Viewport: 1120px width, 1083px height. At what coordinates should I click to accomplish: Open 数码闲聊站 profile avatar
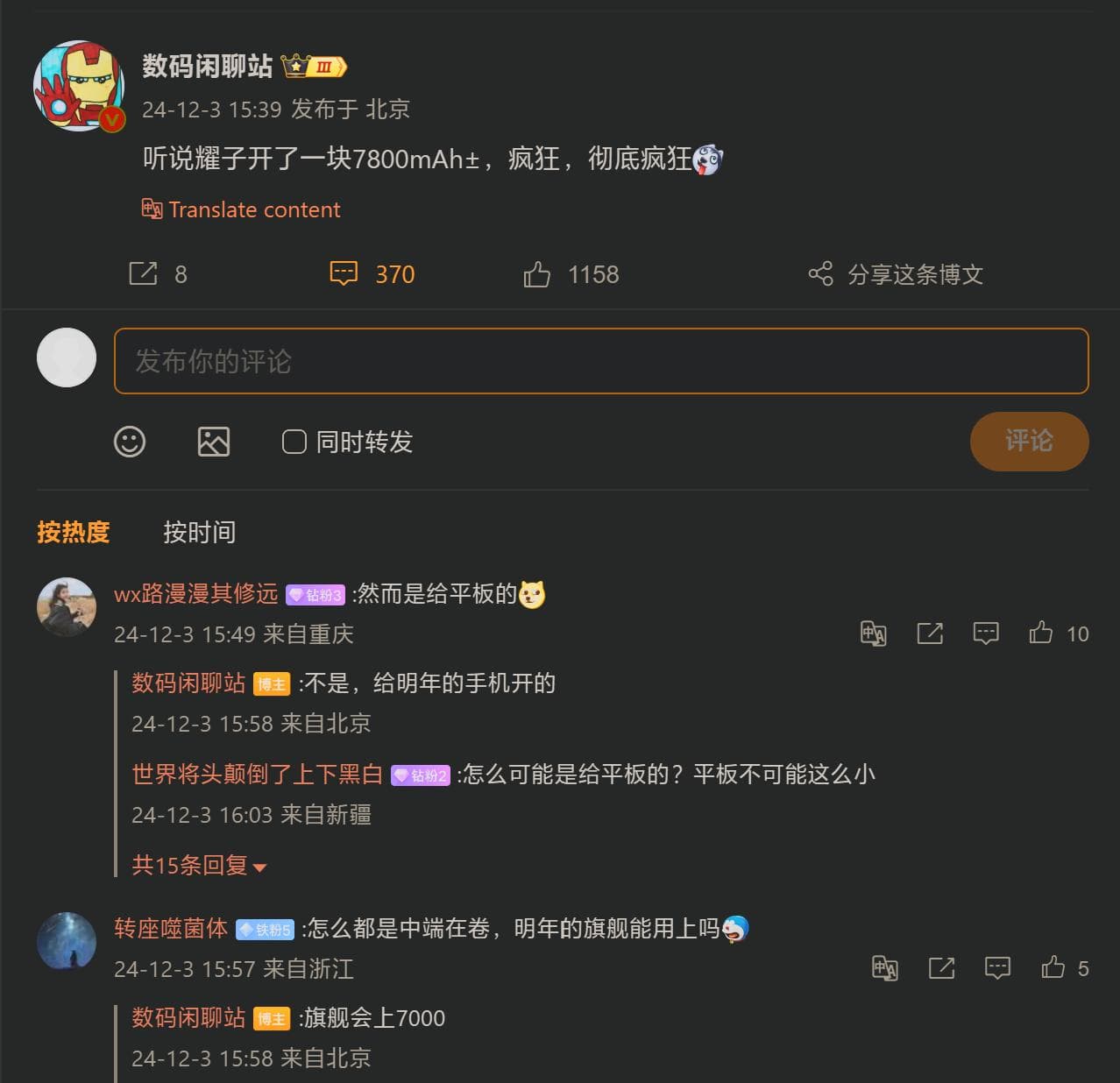[79, 86]
